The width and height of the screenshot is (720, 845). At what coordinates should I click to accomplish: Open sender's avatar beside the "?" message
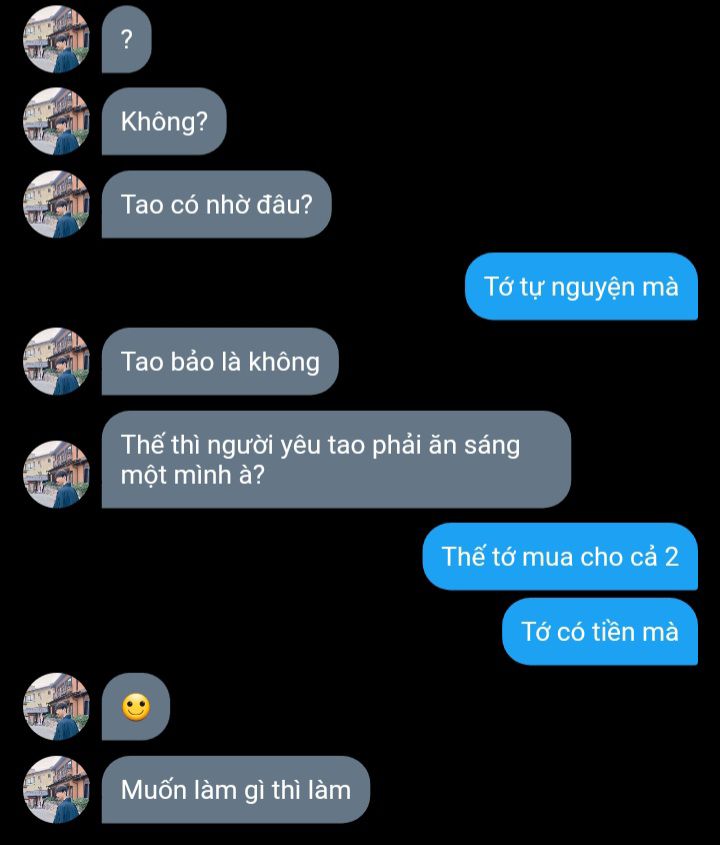tap(57, 39)
